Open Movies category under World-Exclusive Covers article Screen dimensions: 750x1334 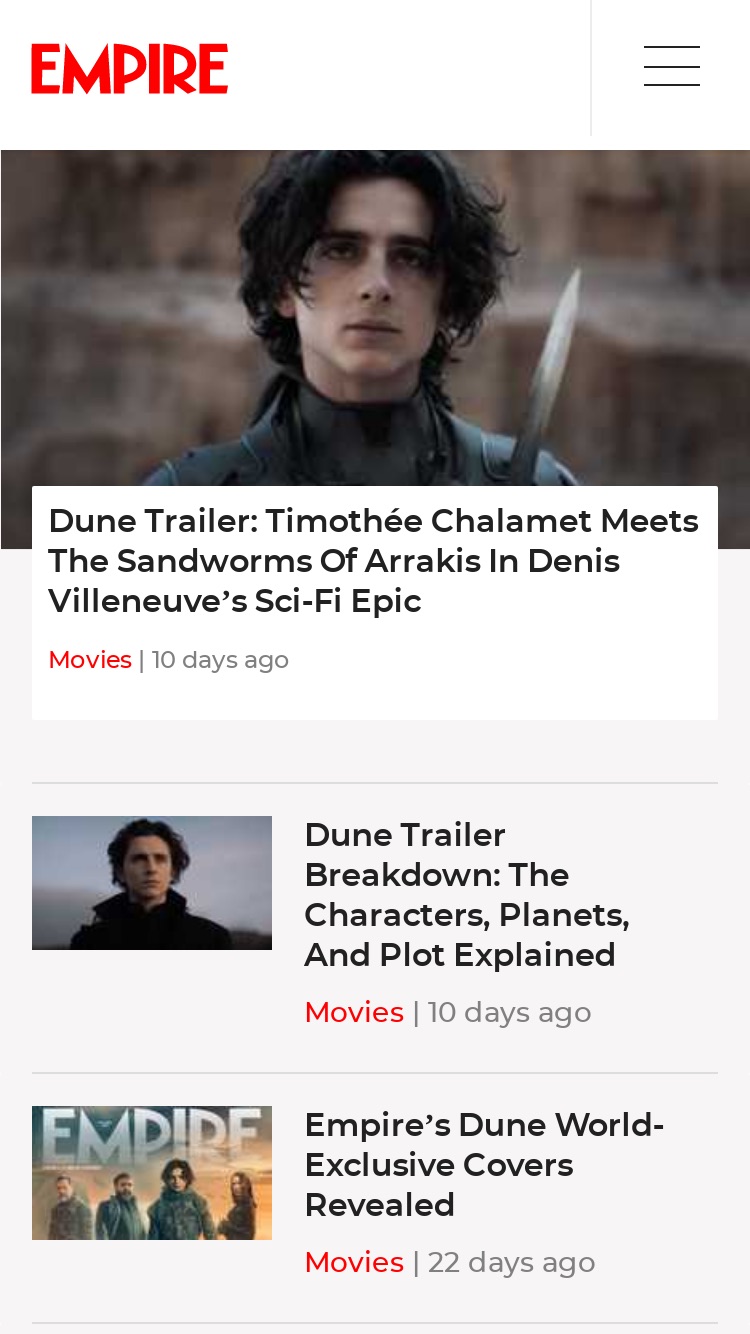pos(354,1262)
